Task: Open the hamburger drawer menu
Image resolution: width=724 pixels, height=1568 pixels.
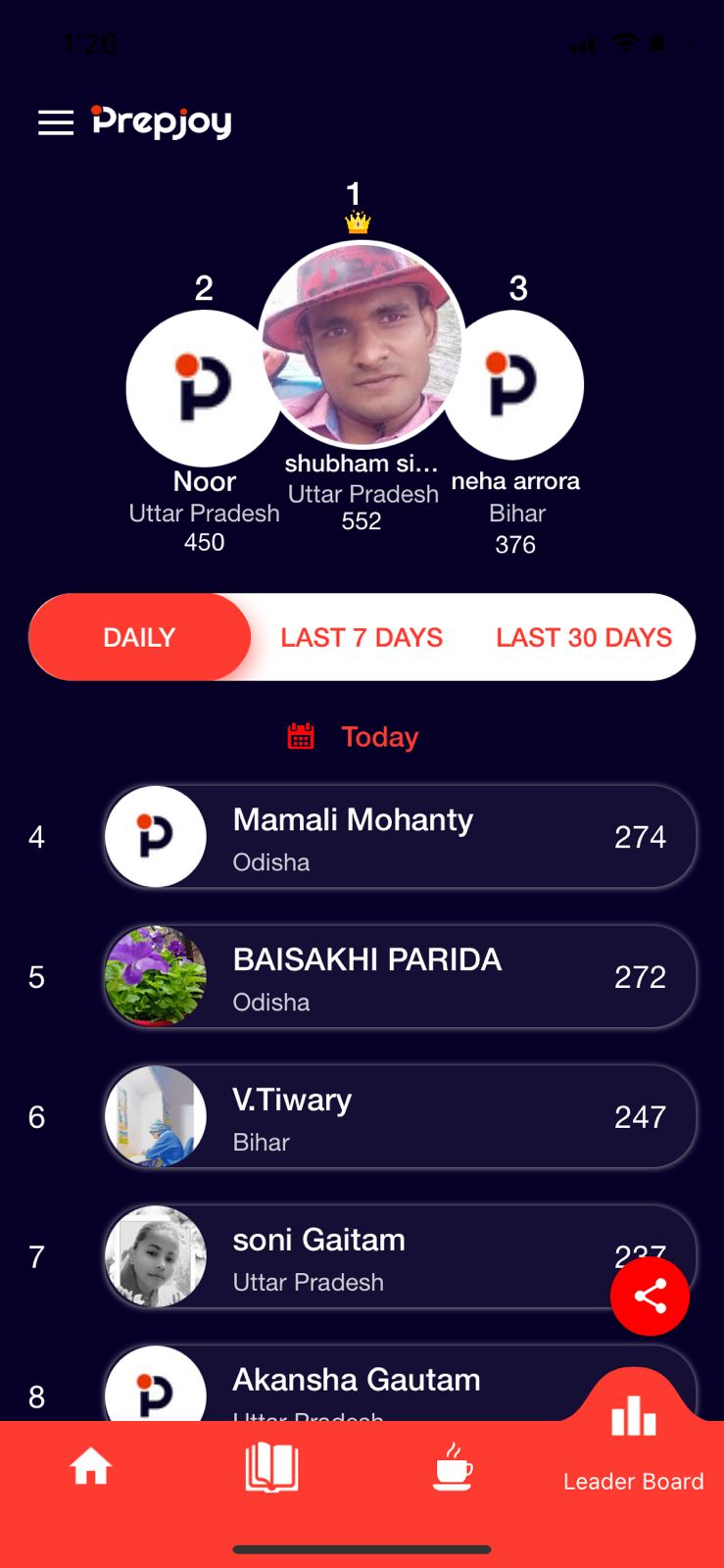Action: tap(56, 122)
